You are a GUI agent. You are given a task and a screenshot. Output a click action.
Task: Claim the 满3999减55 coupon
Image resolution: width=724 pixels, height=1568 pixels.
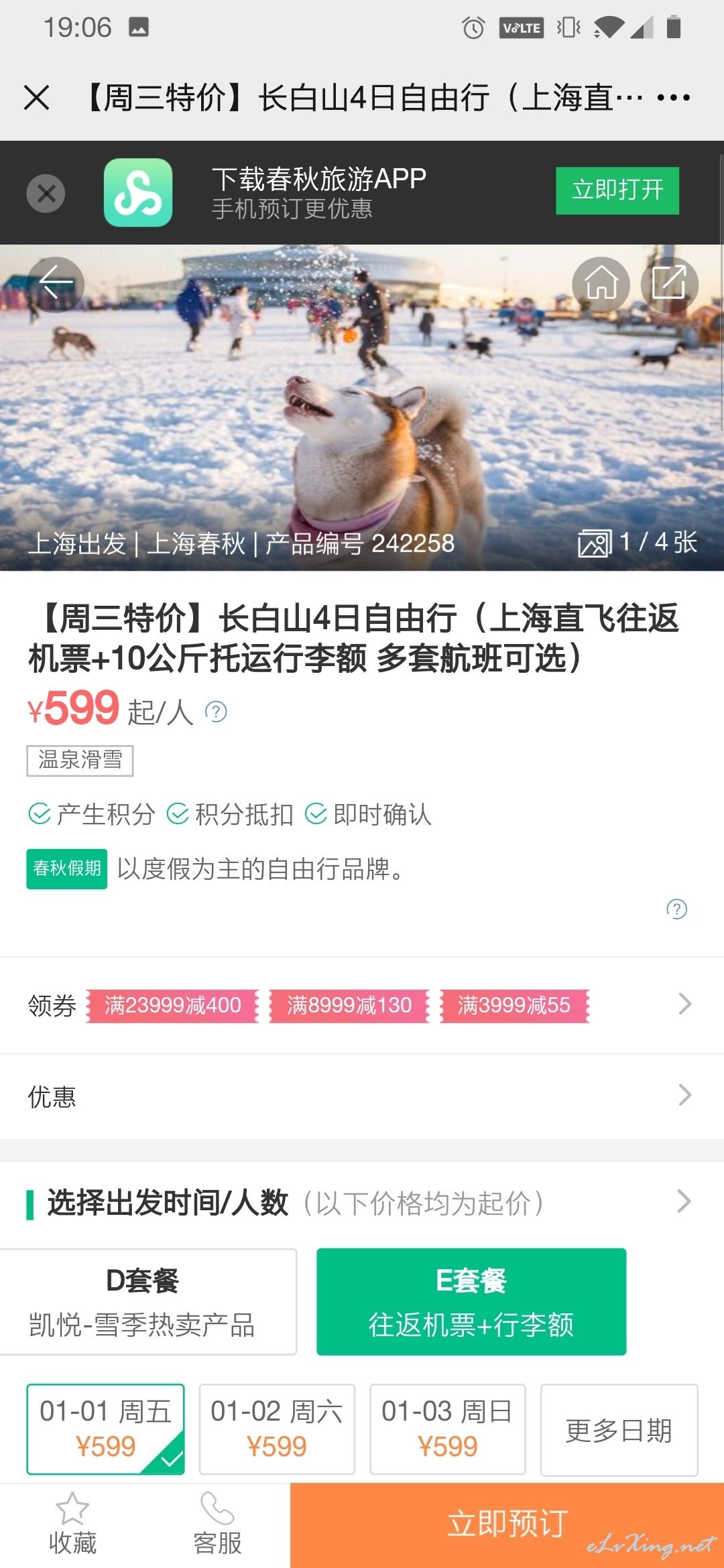[514, 1006]
